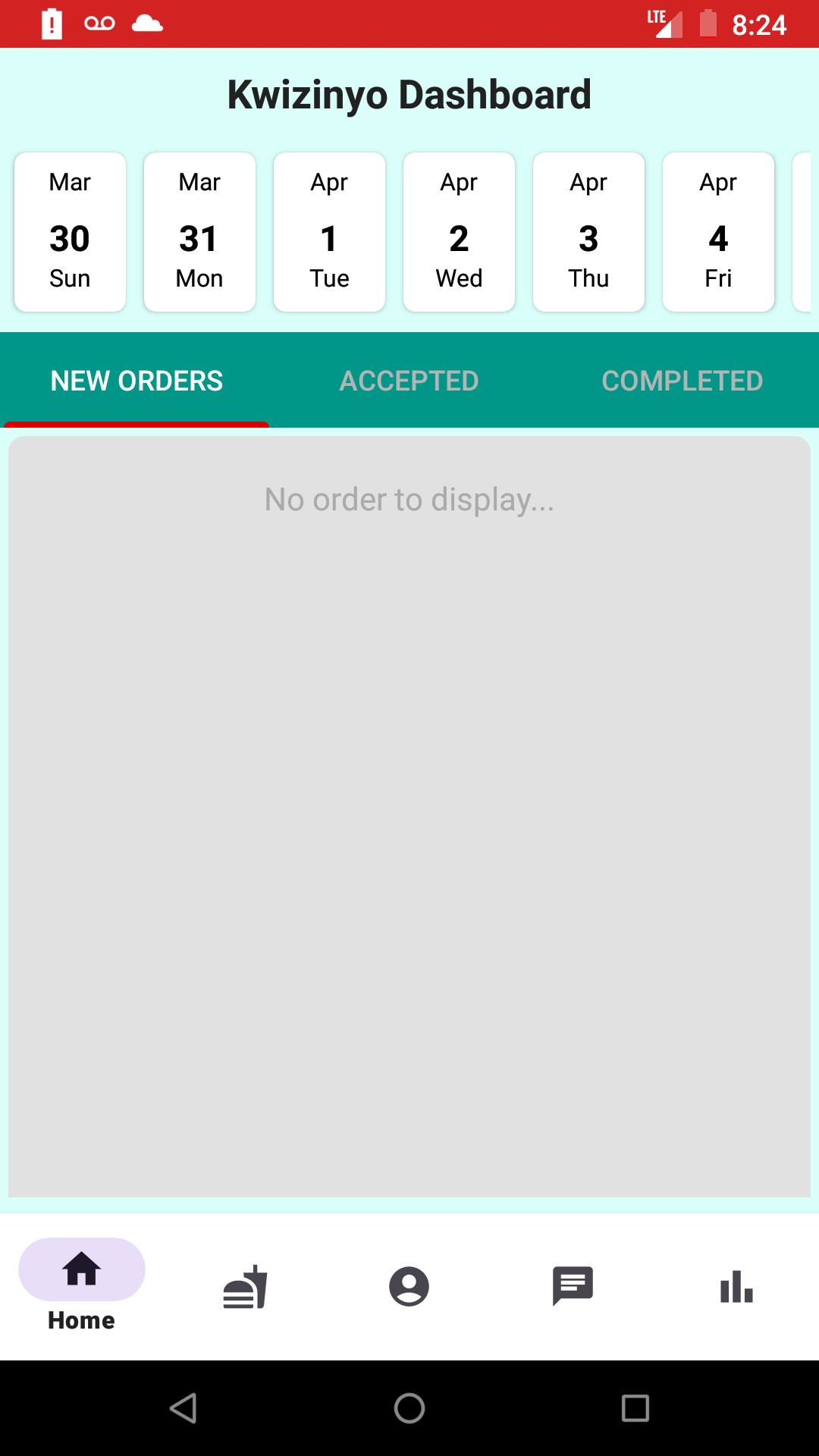Select the Mar 30 Sun date card
This screenshot has height=1456, width=819.
pos(70,232)
